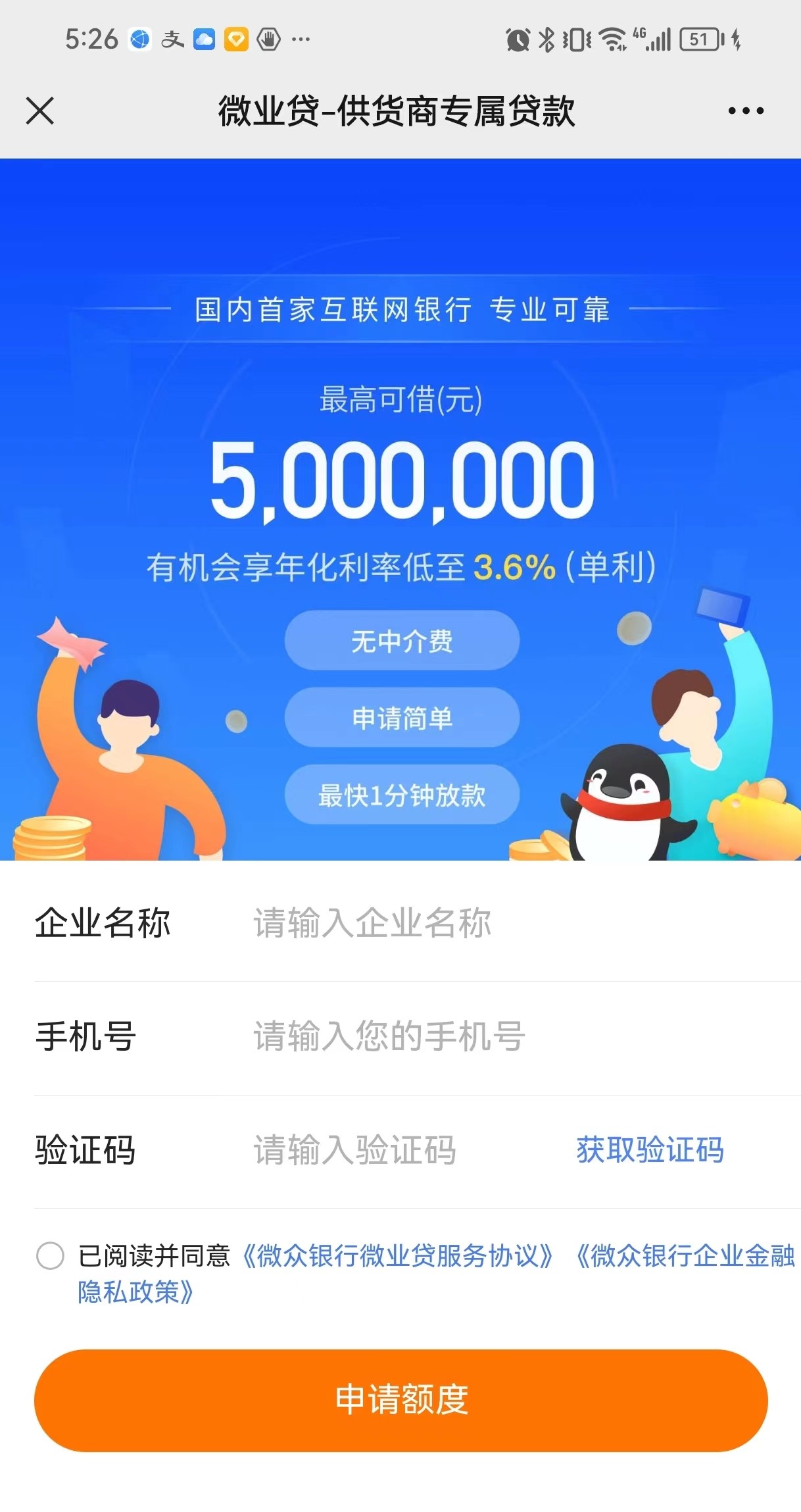Submit with the 申请额度 button
Image resolution: width=801 pixels, height=1512 pixels.
[x=400, y=1399]
